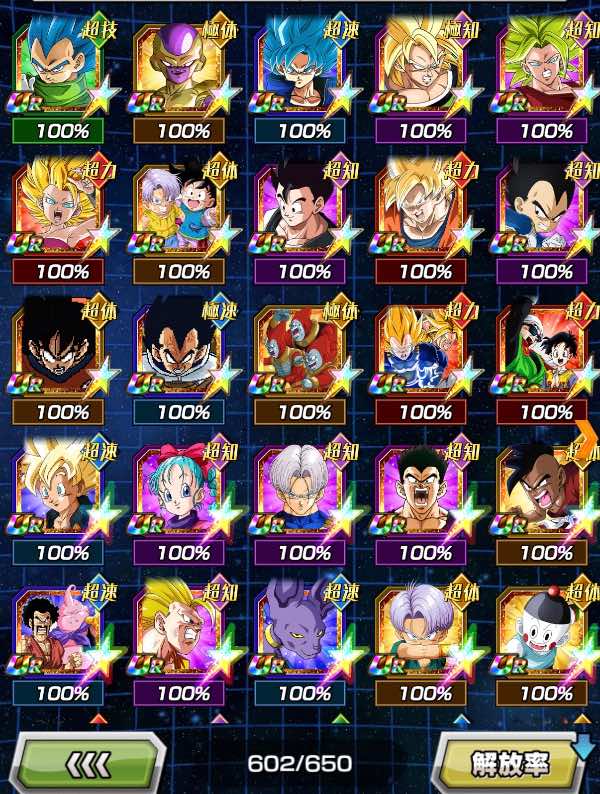Image resolution: width=600 pixels, height=794 pixels.
Task: Select the Chiaotzu character card
Action: click(x=546, y=627)
